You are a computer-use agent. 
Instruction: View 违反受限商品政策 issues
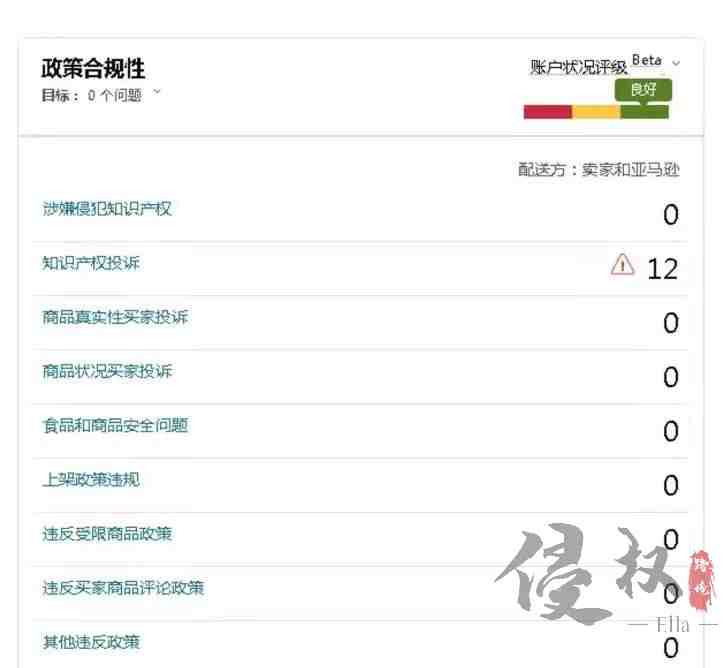click(107, 533)
